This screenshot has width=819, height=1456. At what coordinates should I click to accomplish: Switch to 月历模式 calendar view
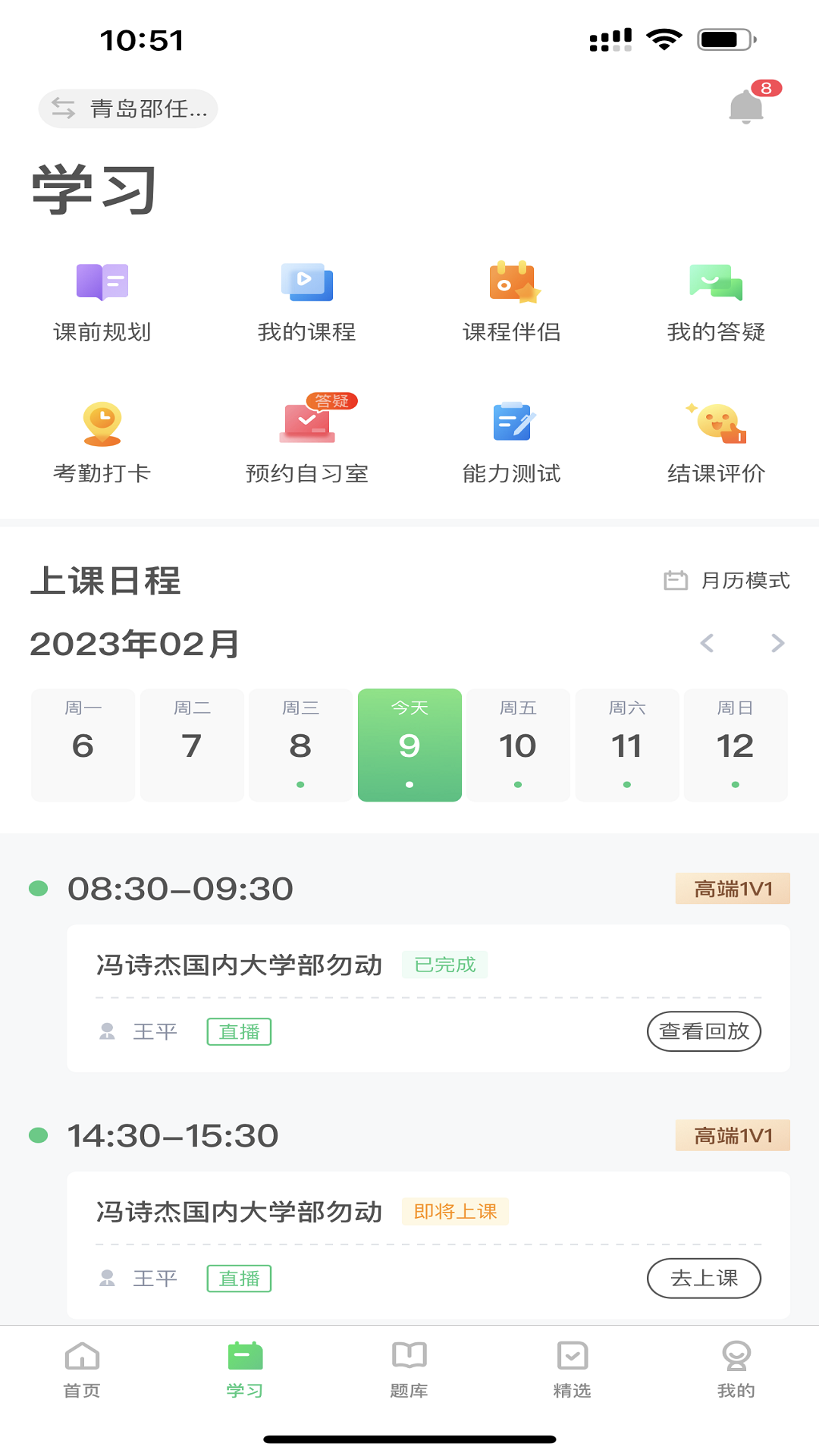(726, 581)
